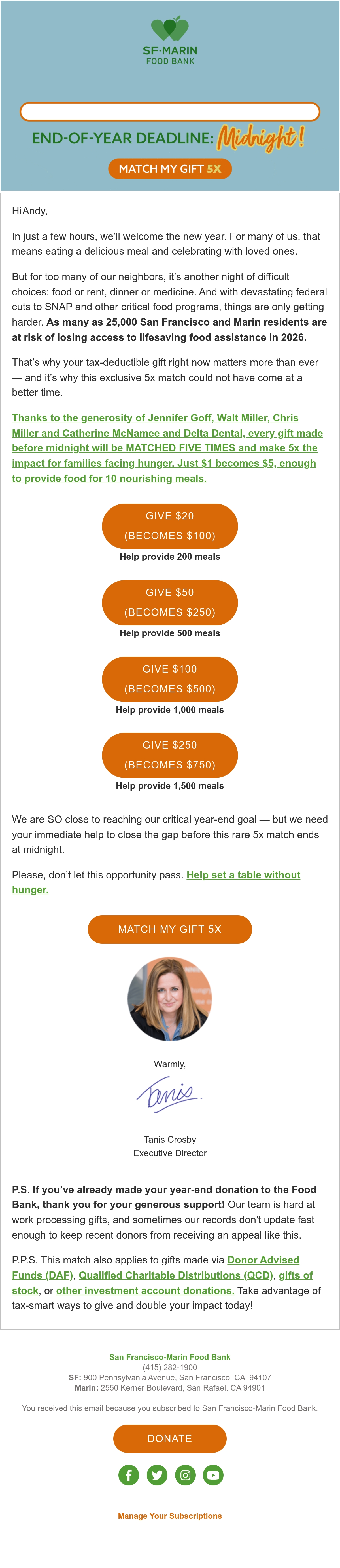Screen dimensions: 340x1568
Task: Open the Twitter icon
Action: coord(157,1475)
